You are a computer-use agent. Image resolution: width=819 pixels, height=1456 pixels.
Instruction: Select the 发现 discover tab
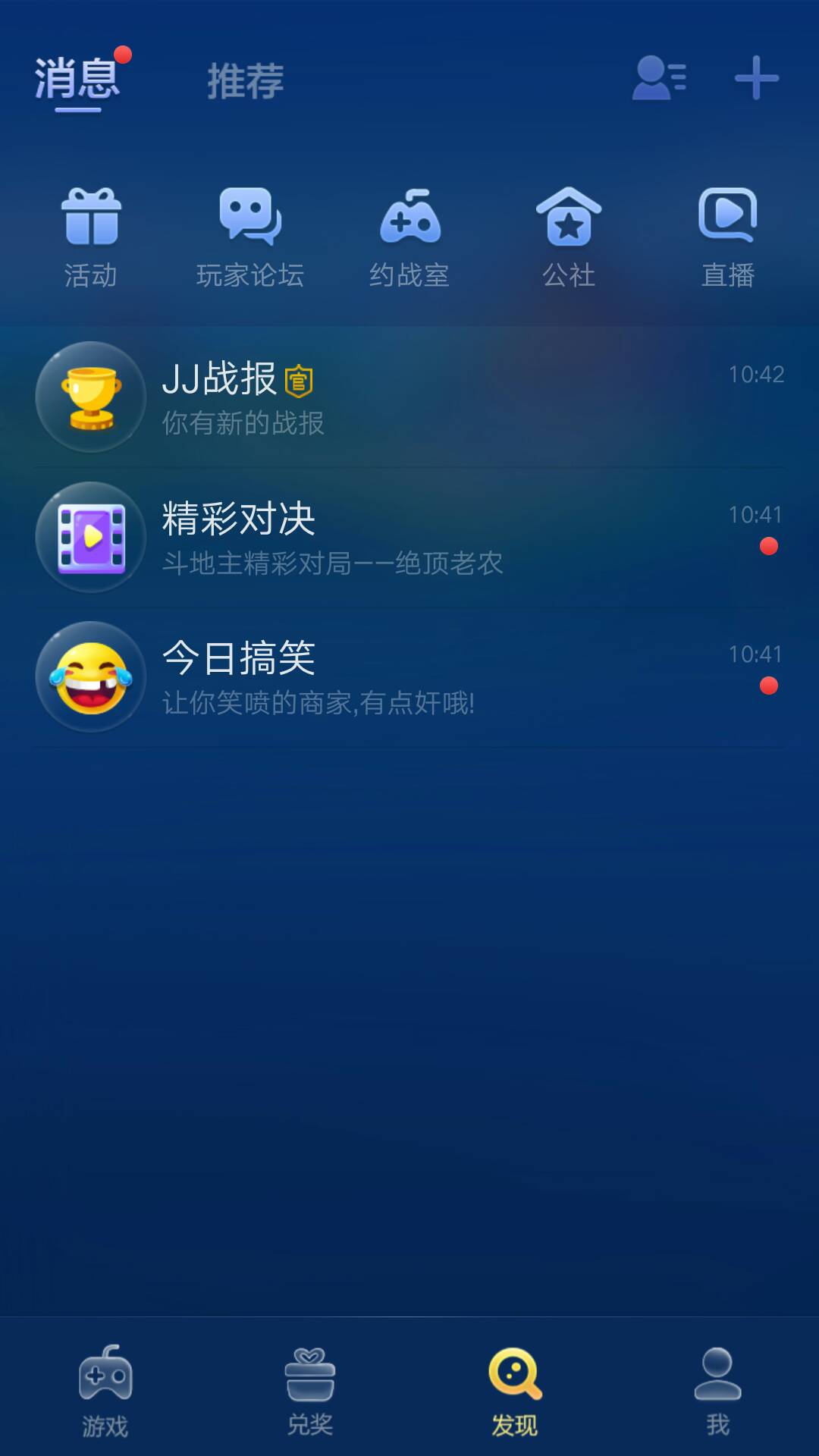click(x=511, y=1380)
